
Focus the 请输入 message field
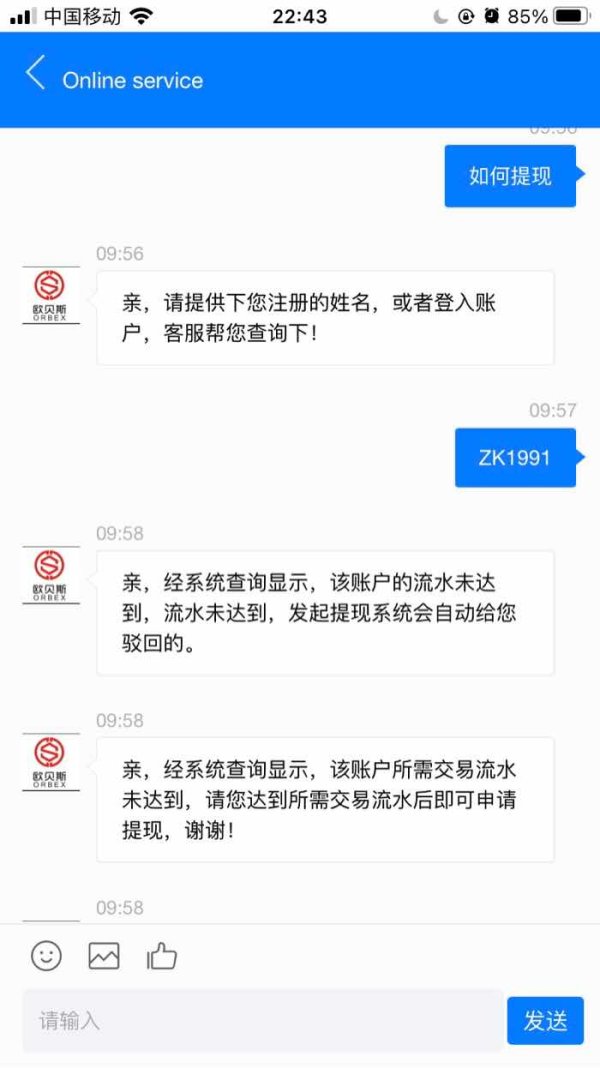coord(262,1021)
